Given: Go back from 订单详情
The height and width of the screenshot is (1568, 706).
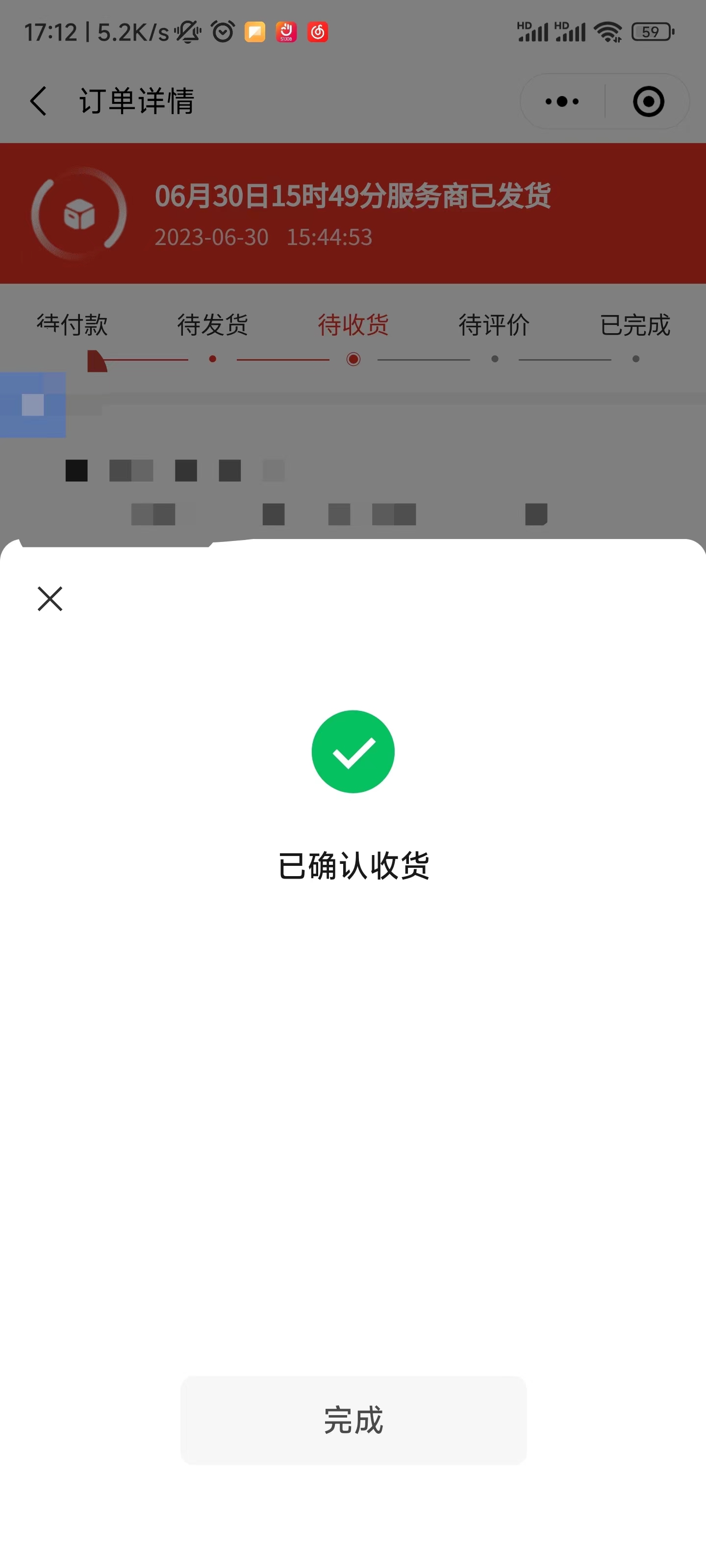Looking at the screenshot, I should click(38, 101).
